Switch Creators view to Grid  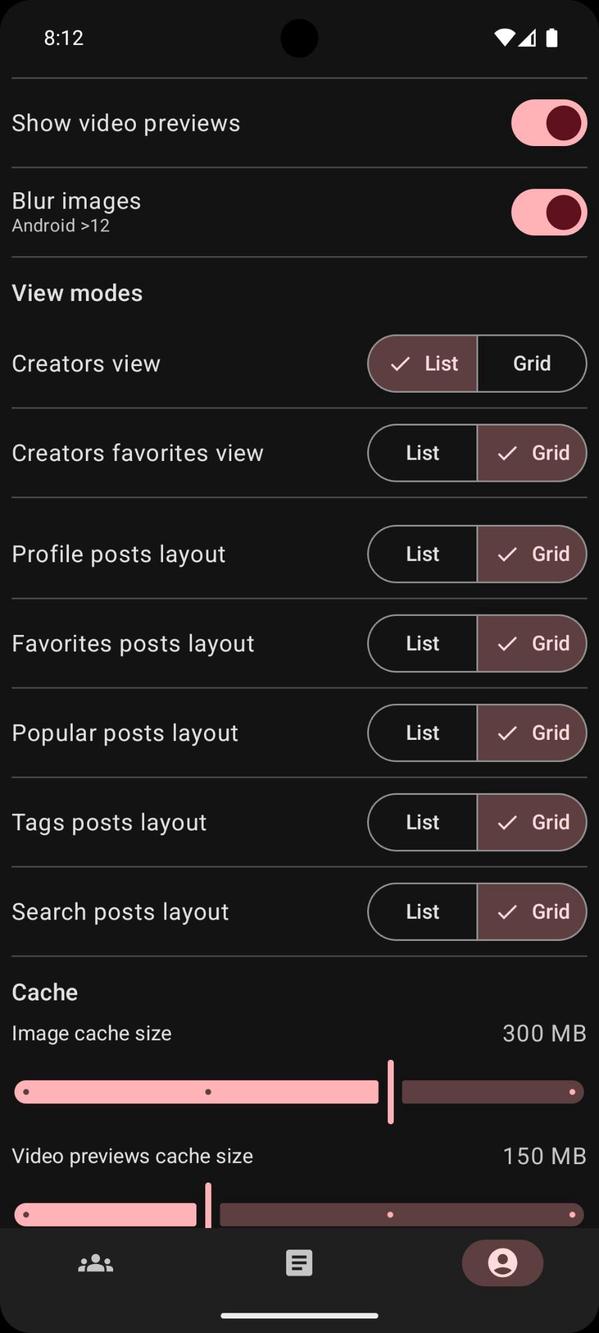pos(532,363)
